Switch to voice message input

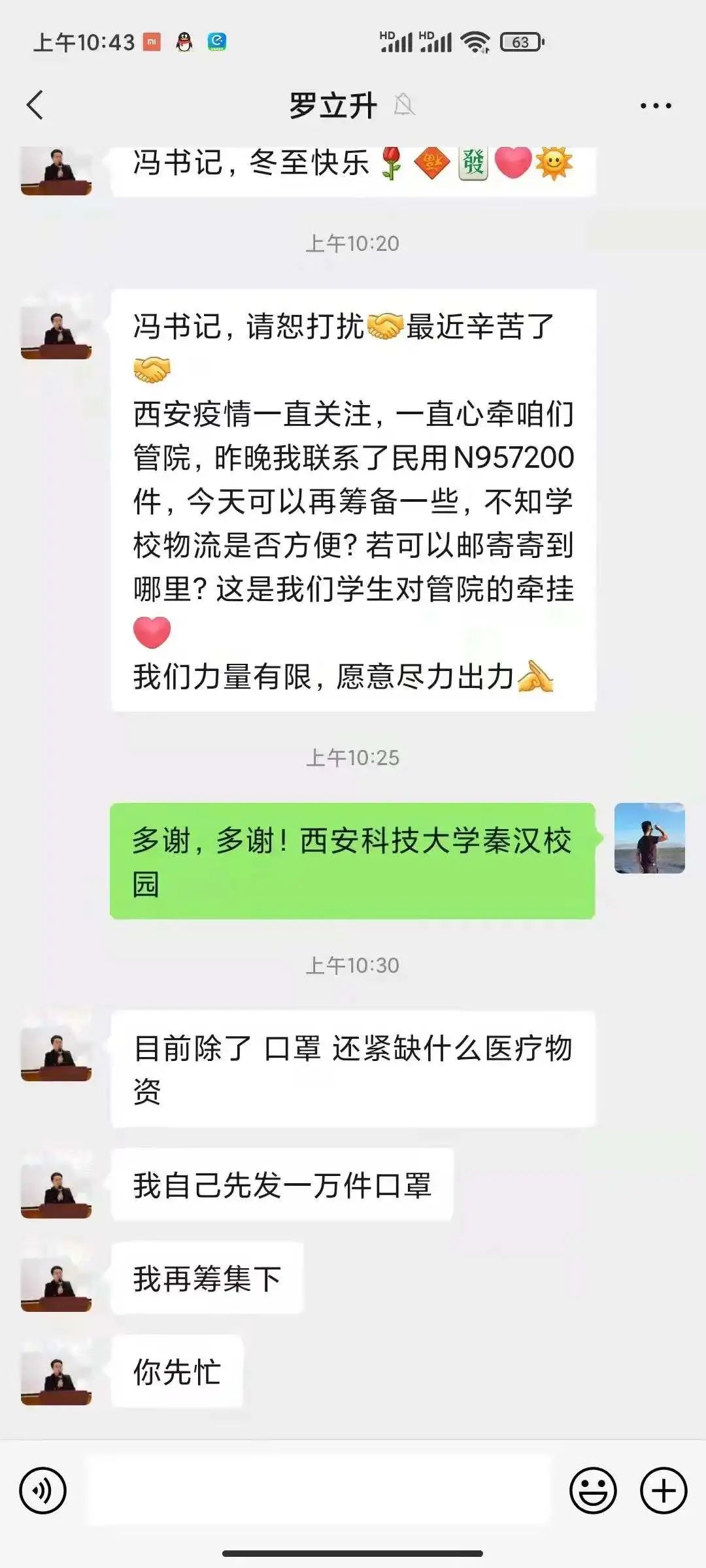[43, 1490]
